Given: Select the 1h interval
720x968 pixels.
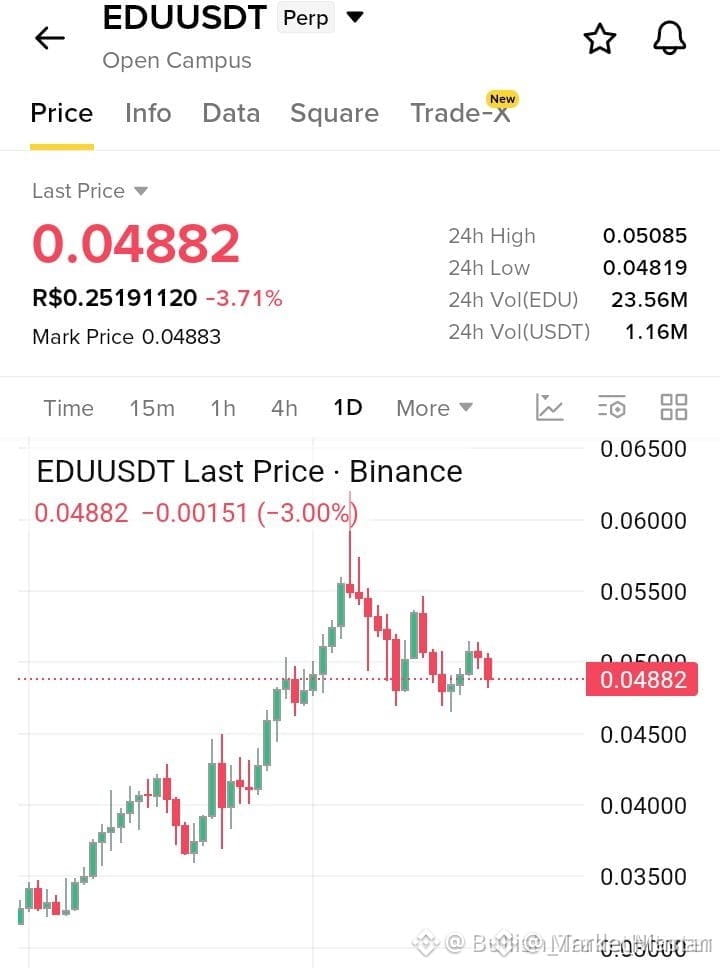Looking at the screenshot, I should pyautogui.click(x=223, y=408).
